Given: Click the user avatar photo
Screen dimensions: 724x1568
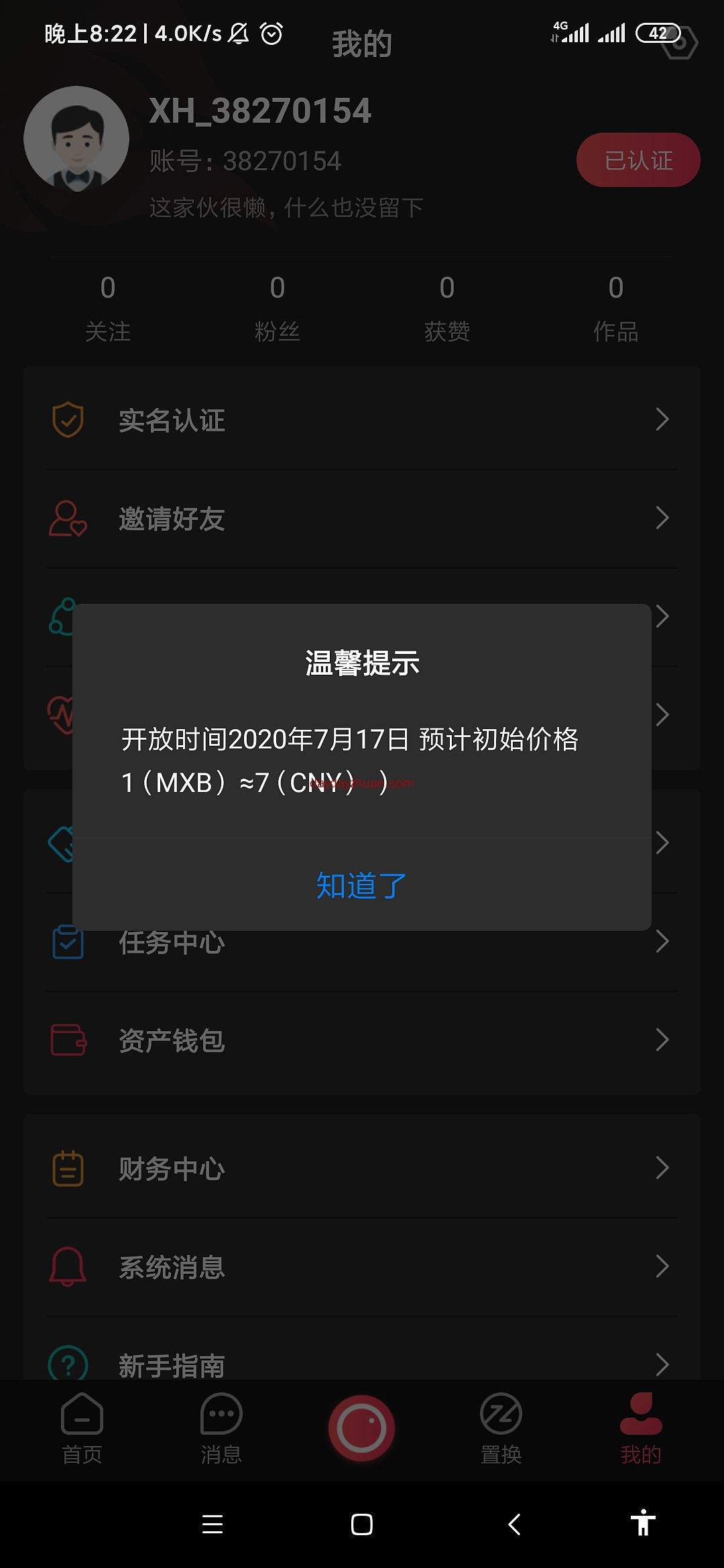Looking at the screenshot, I should (76, 139).
